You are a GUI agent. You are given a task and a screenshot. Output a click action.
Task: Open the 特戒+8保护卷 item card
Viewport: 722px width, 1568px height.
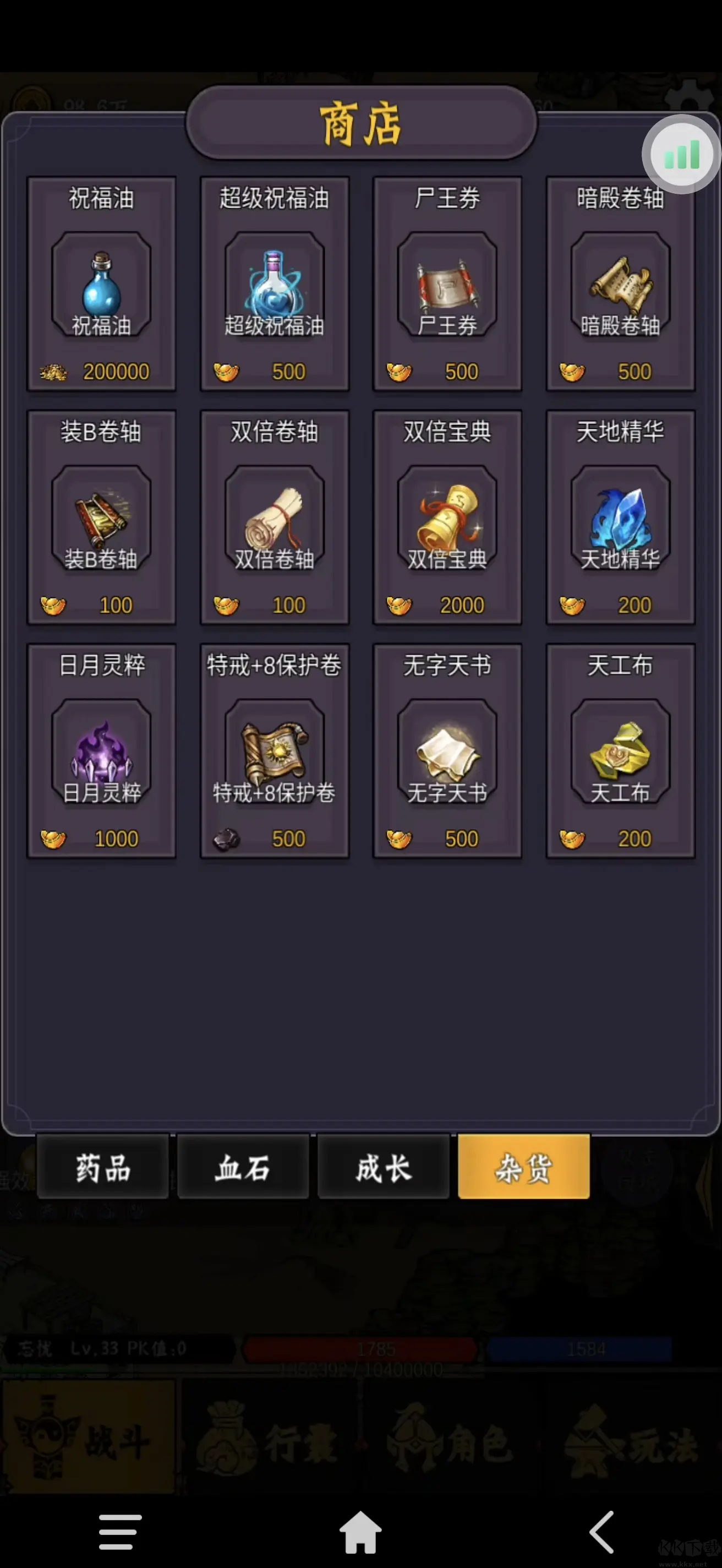pyautogui.click(x=274, y=751)
